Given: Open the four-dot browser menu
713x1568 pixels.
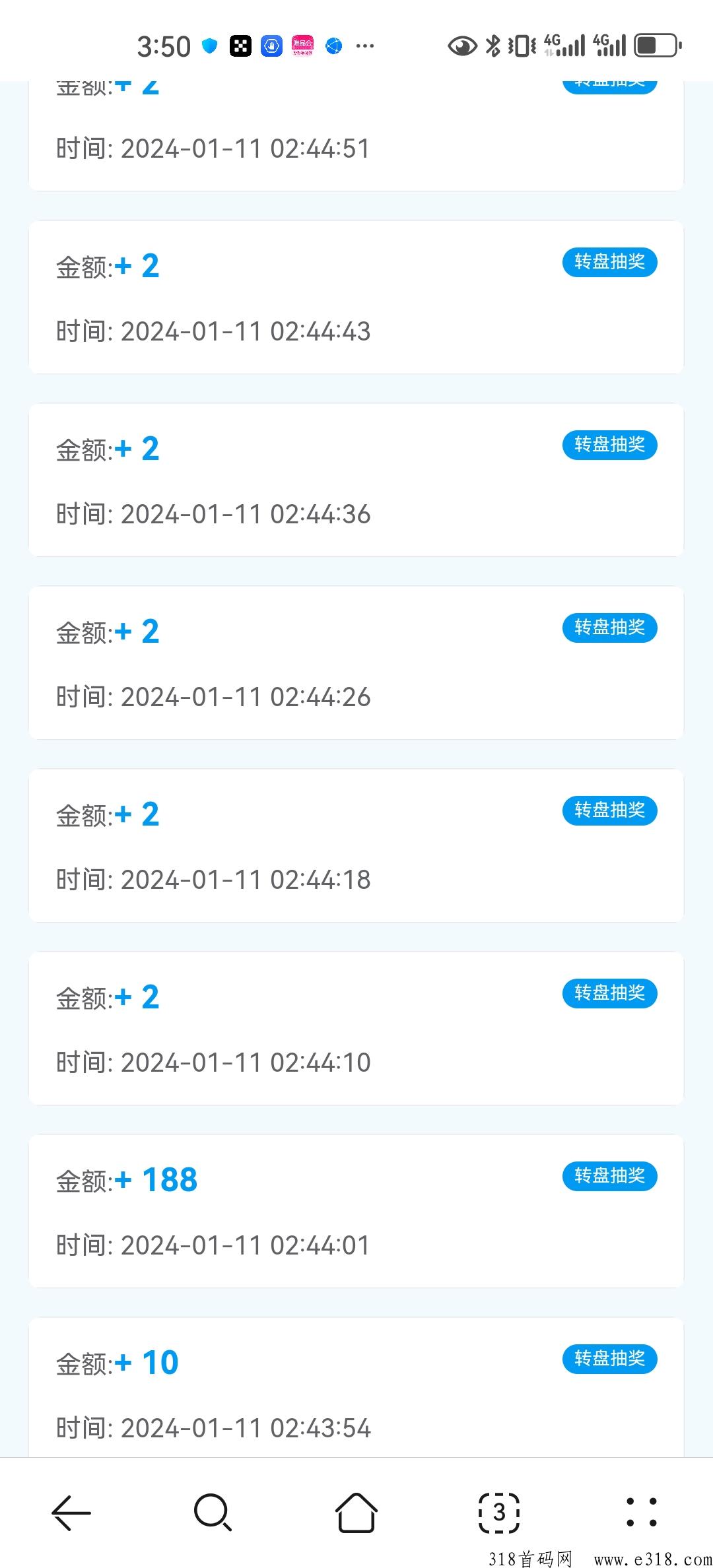Looking at the screenshot, I should coord(641,1512).
